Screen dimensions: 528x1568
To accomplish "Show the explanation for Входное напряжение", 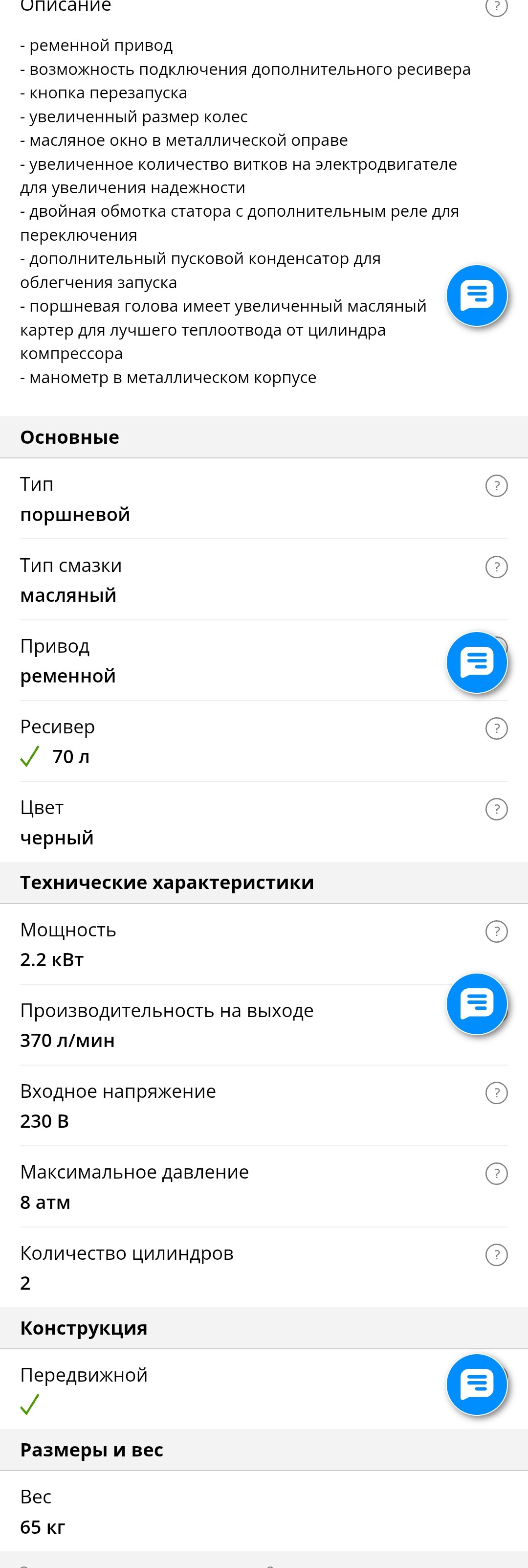I will tap(496, 1092).
